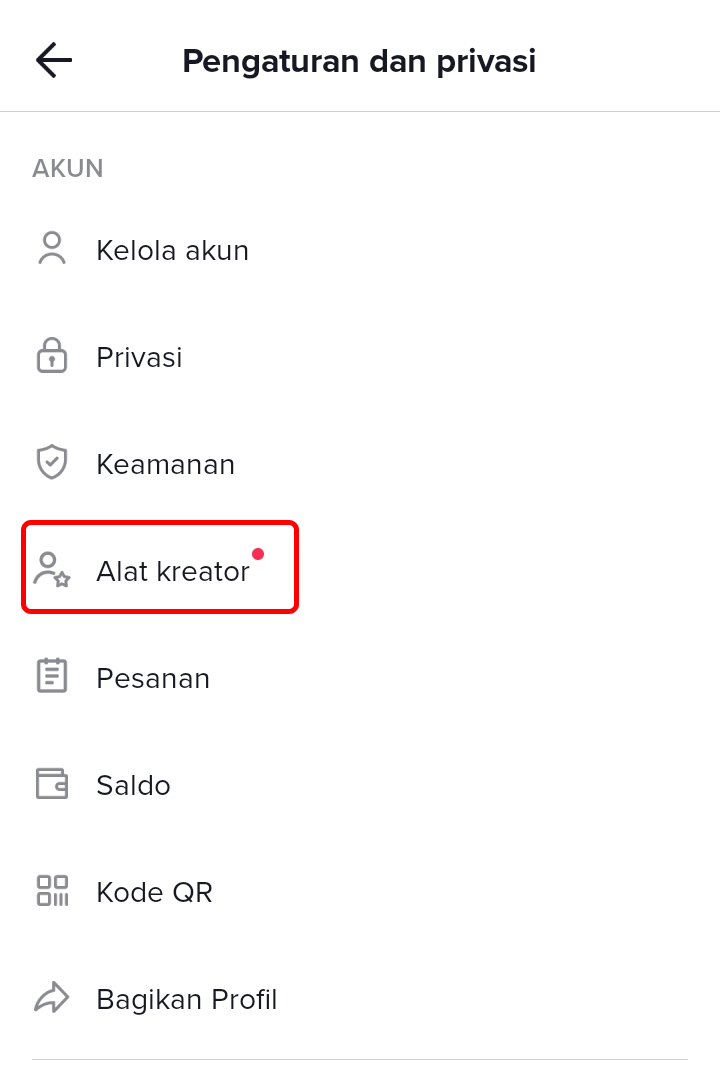Open the Saldo balance page
The height and width of the screenshot is (1079, 720).
pos(133,785)
